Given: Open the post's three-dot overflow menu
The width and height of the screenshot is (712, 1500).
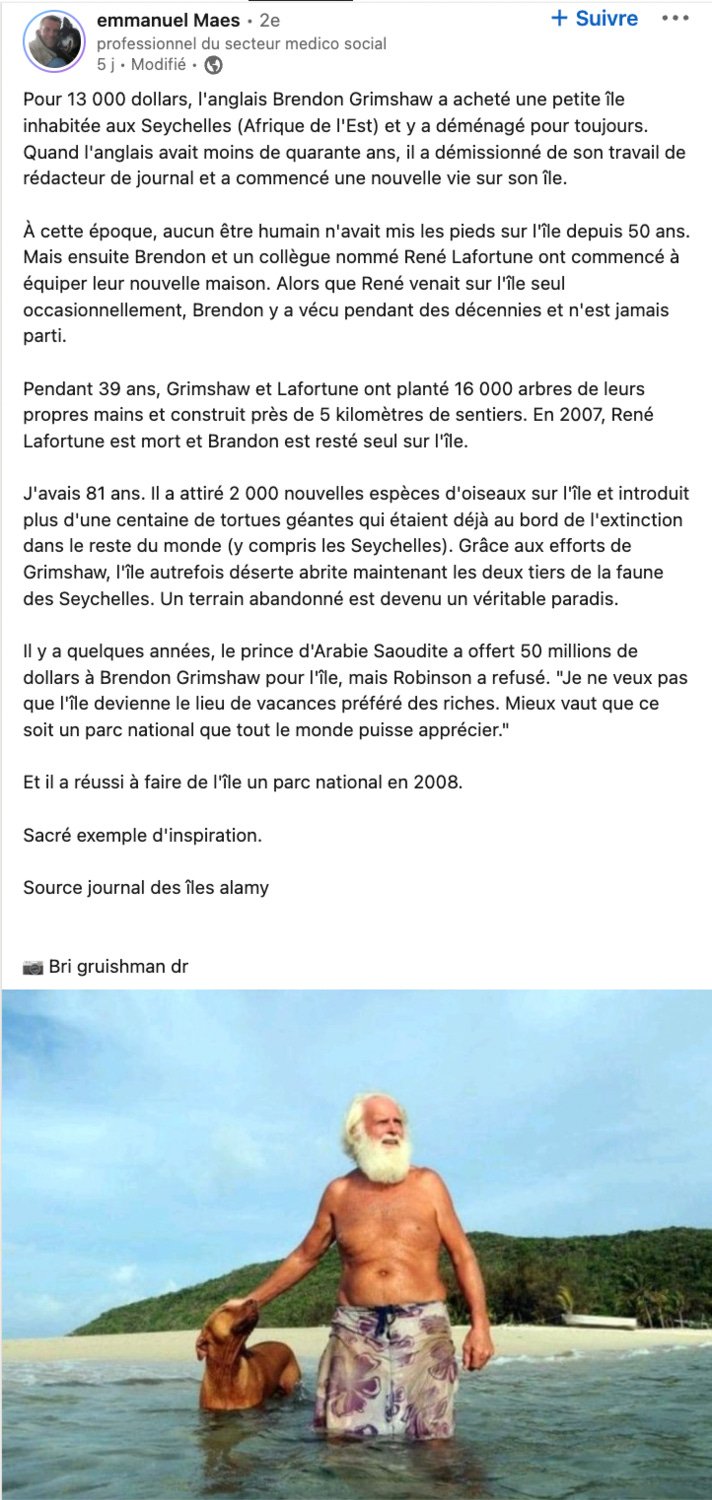Looking at the screenshot, I should pos(676,19).
